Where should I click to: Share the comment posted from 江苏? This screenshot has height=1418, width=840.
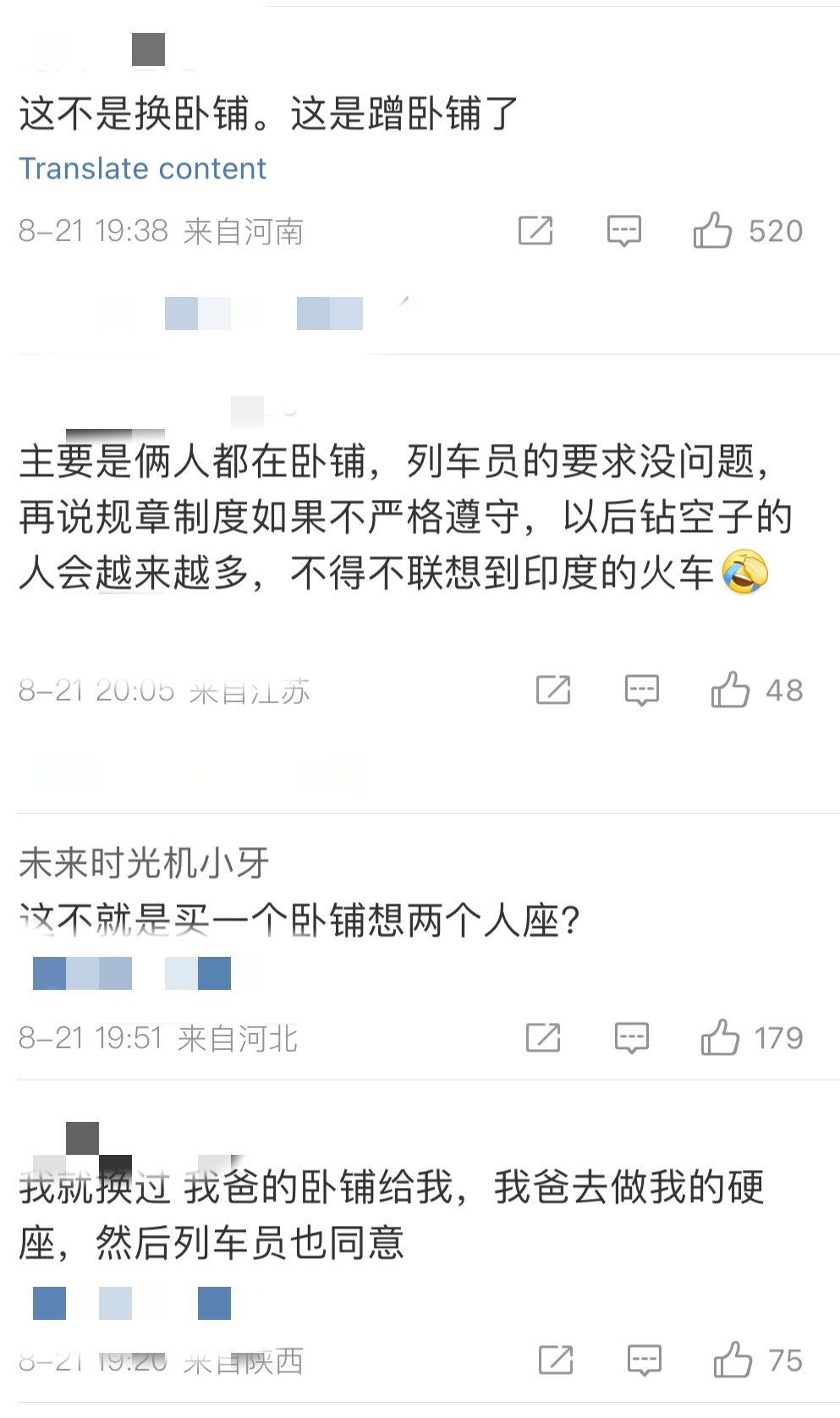click(x=553, y=690)
